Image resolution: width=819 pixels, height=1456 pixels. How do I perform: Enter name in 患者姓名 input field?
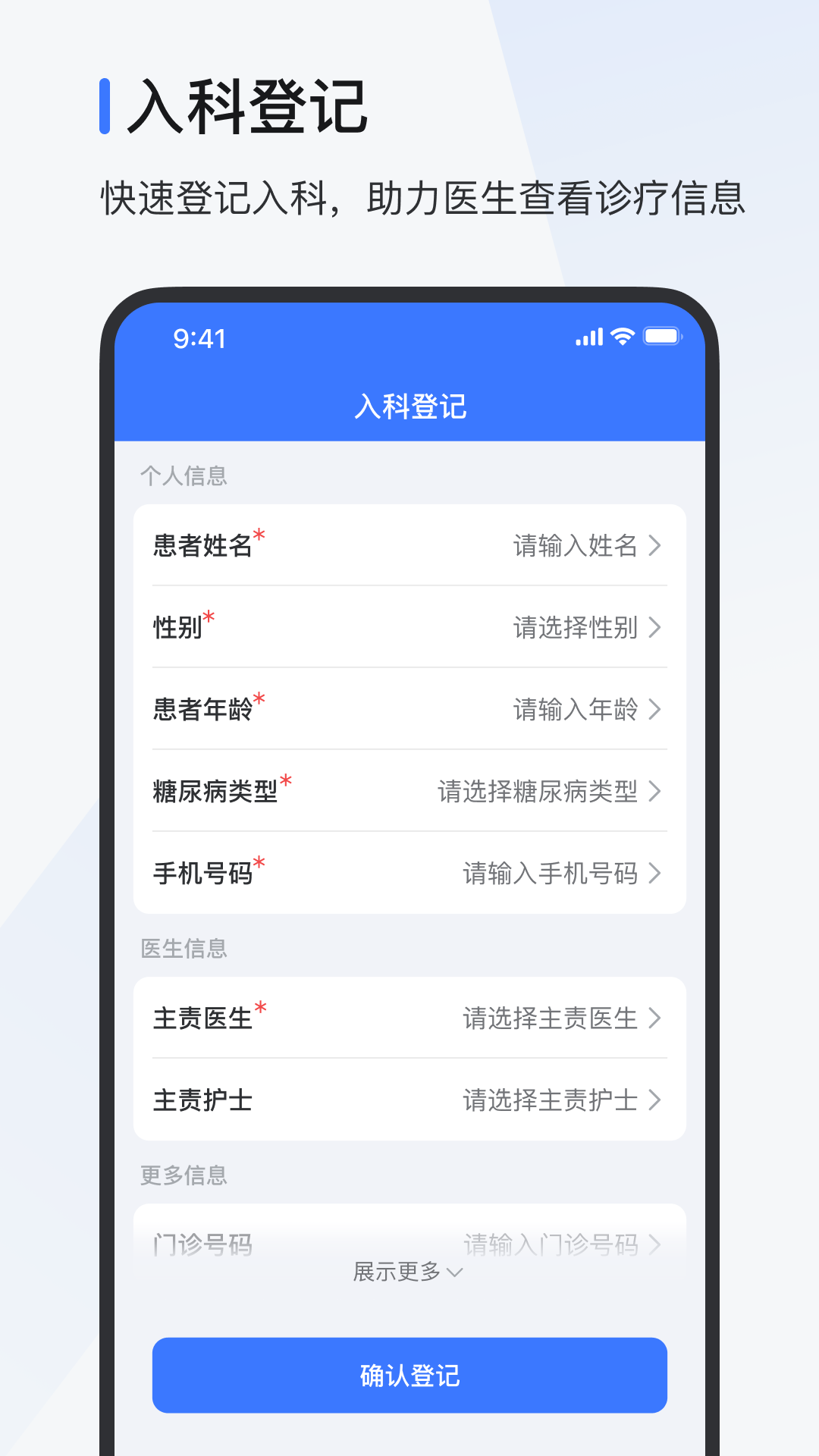pyautogui.click(x=573, y=546)
